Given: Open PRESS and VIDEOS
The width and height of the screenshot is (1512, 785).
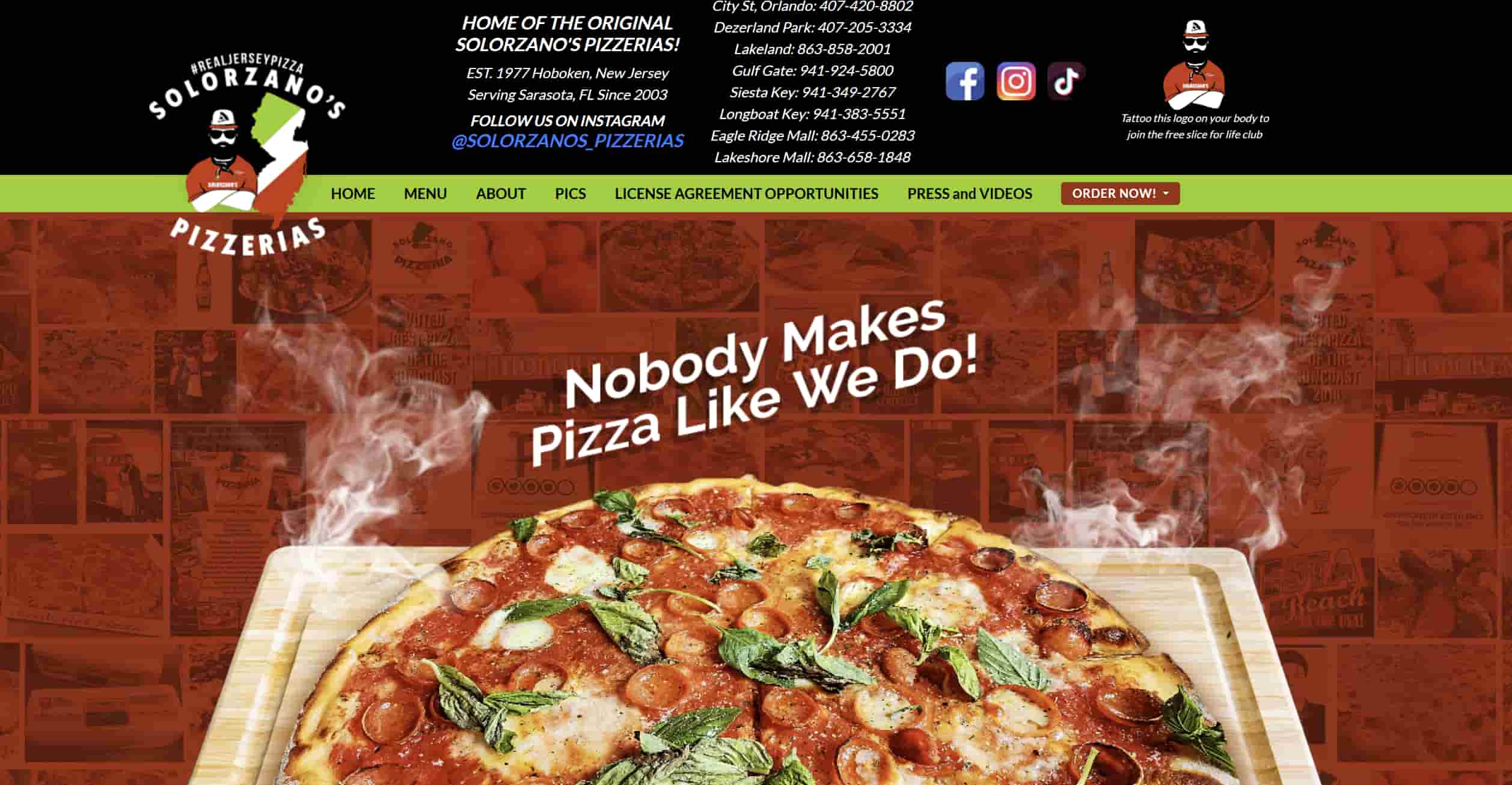Looking at the screenshot, I should [x=969, y=194].
